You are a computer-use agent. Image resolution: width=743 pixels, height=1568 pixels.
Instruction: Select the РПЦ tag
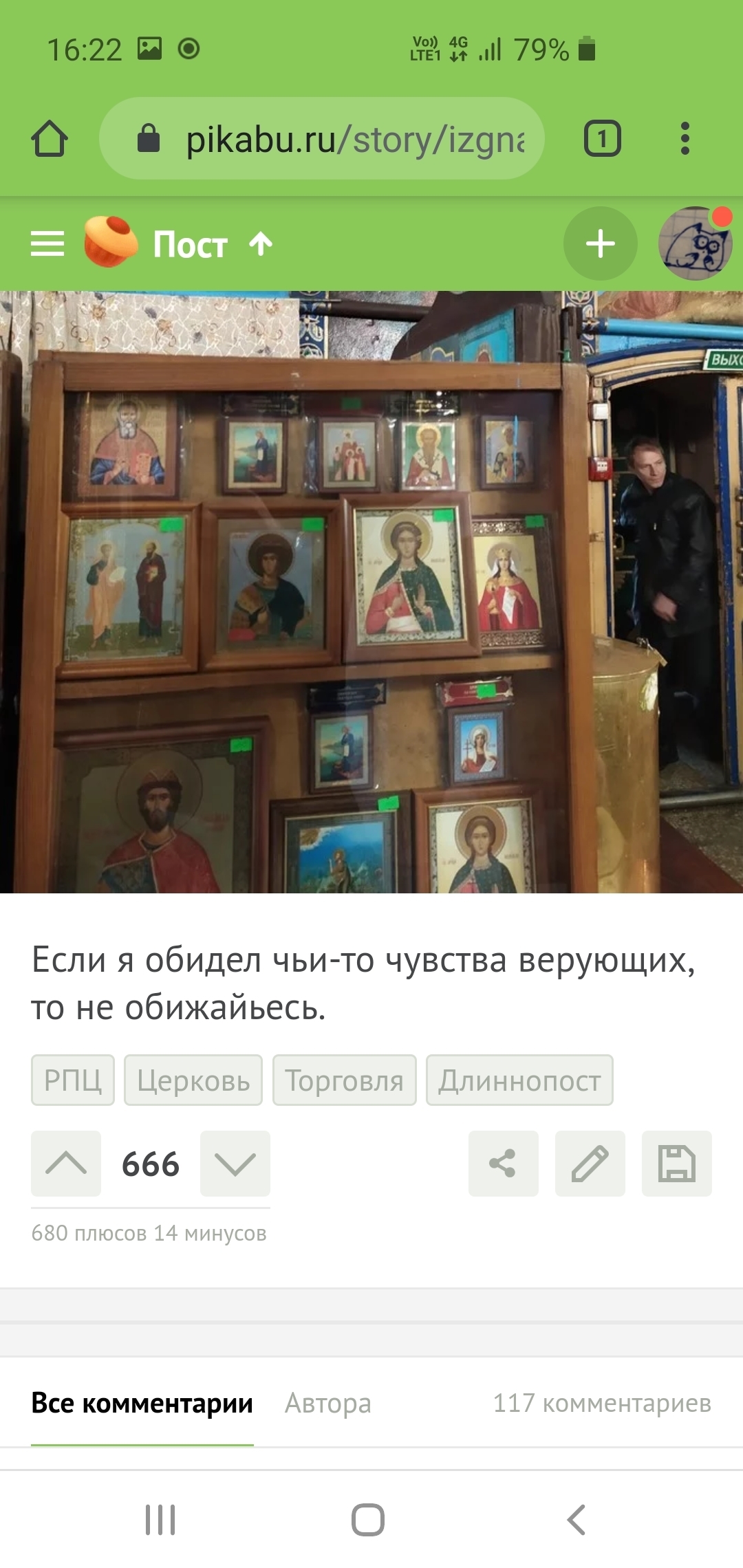click(73, 1080)
